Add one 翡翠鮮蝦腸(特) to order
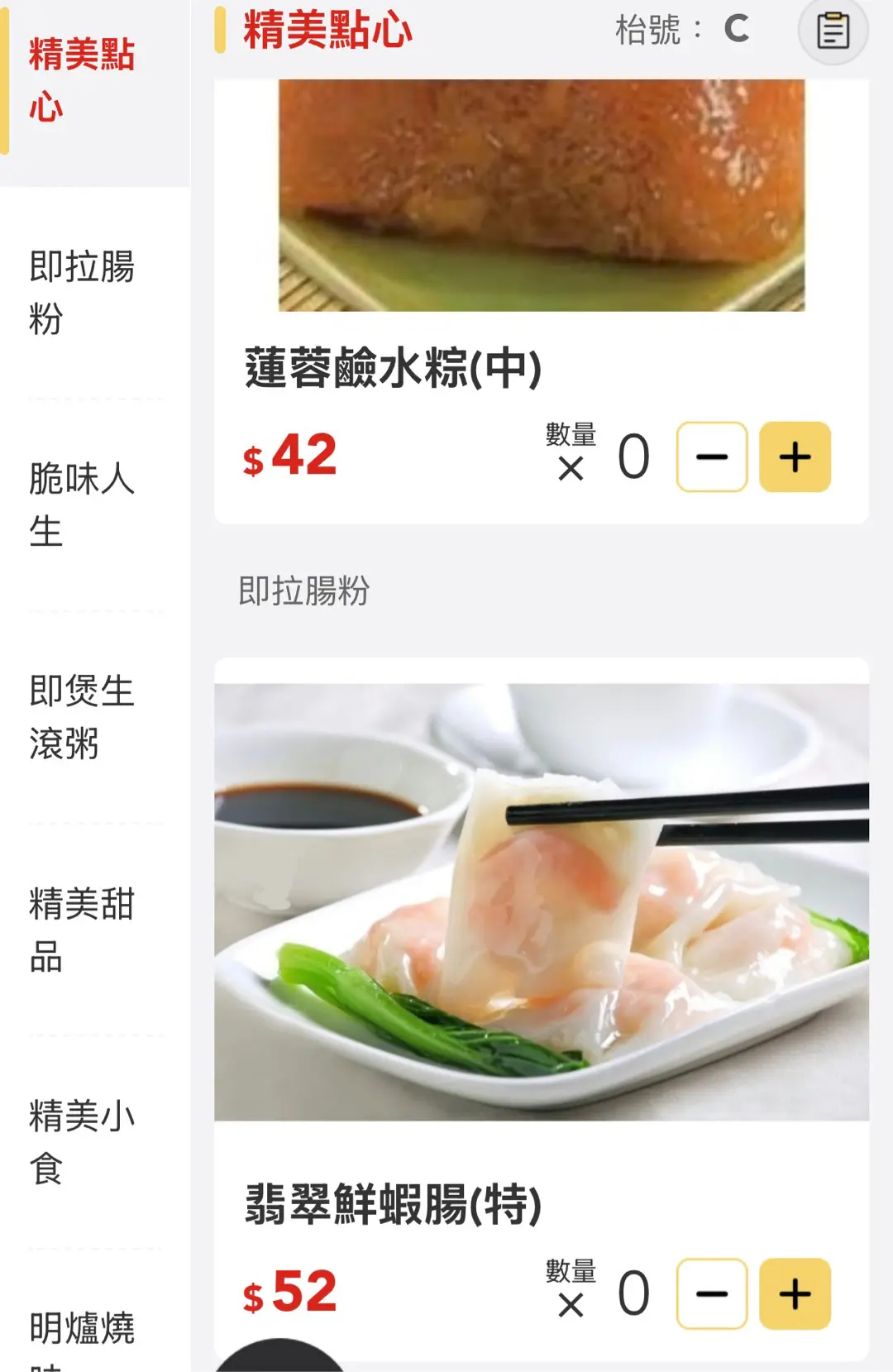Image resolution: width=893 pixels, height=1372 pixels. pos(795,1294)
